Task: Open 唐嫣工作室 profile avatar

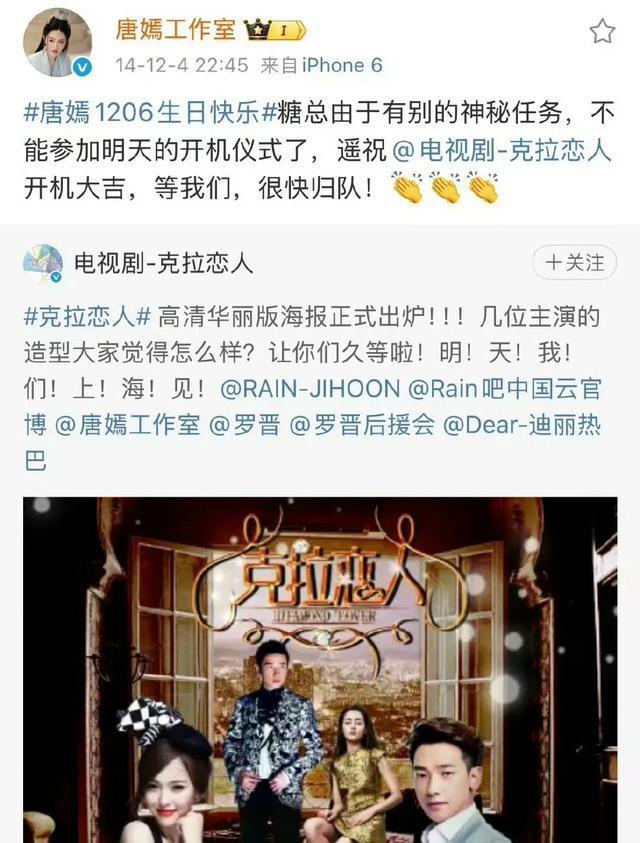Action: tap(58, 43)
